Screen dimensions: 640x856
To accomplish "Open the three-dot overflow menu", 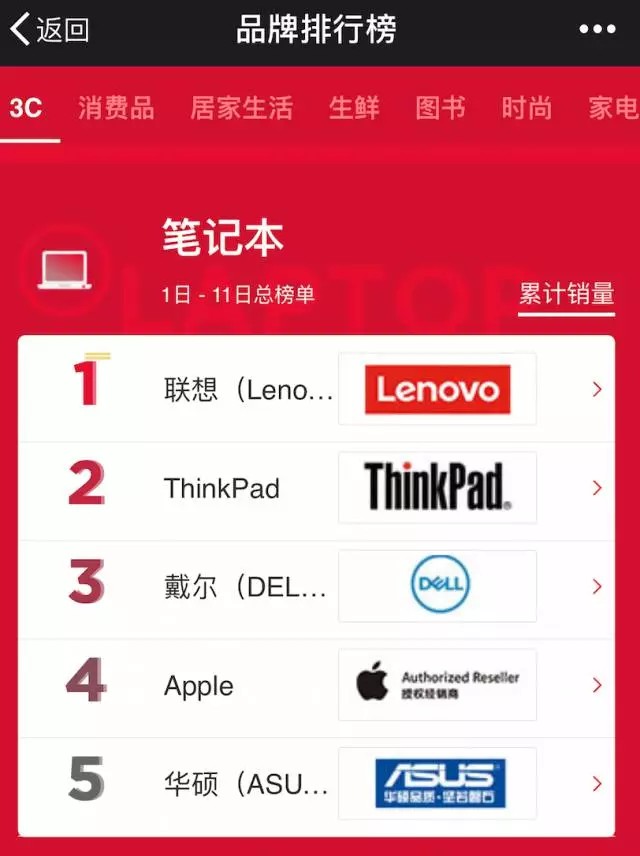I will coord(597,30).
